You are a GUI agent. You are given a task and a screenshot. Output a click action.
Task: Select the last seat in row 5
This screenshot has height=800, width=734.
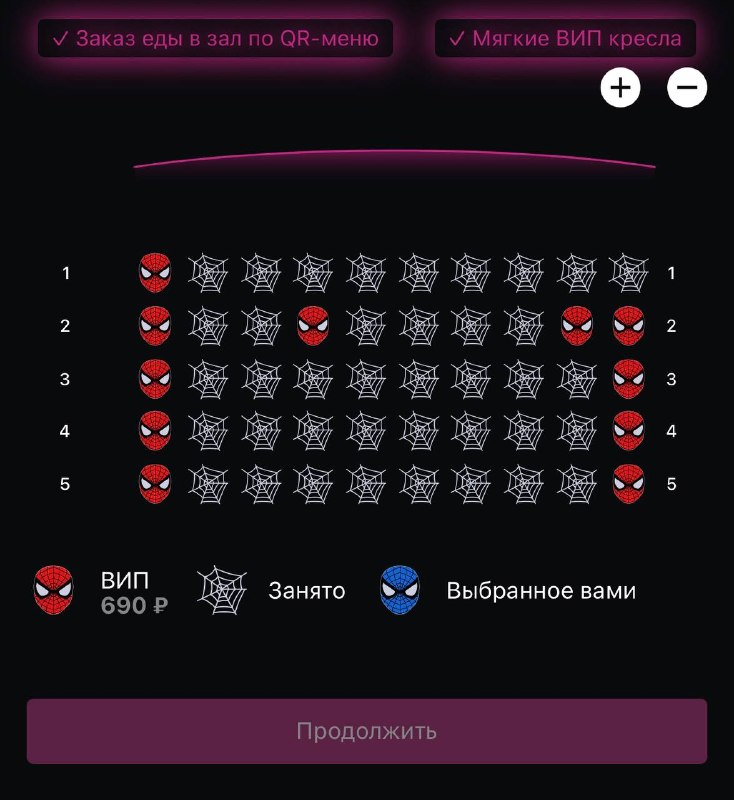628,484
